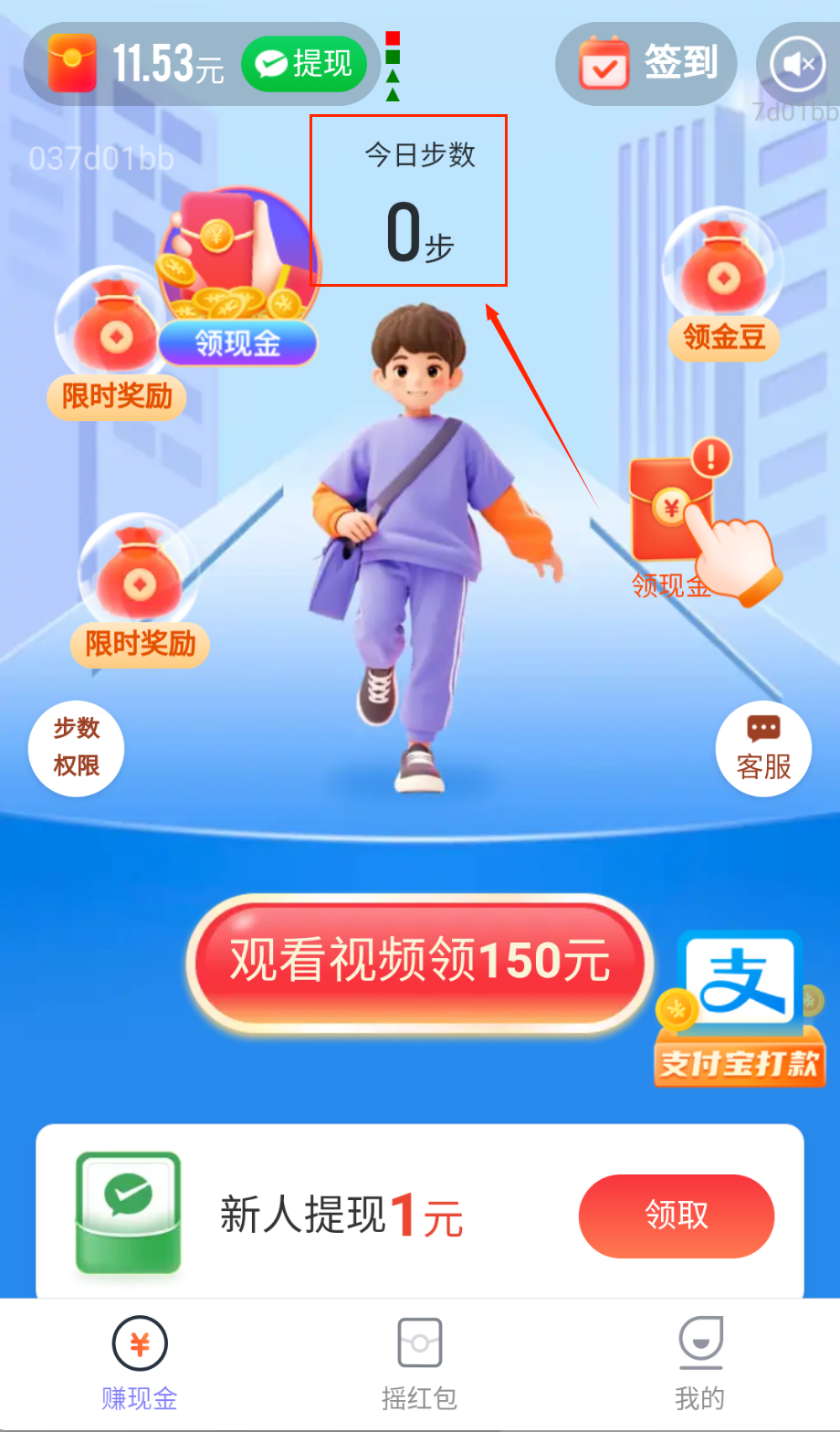The width and height of the screenshot is (840, 1432).
Task: Open 步数权限 step permission
Action: (x=76, y=748)
